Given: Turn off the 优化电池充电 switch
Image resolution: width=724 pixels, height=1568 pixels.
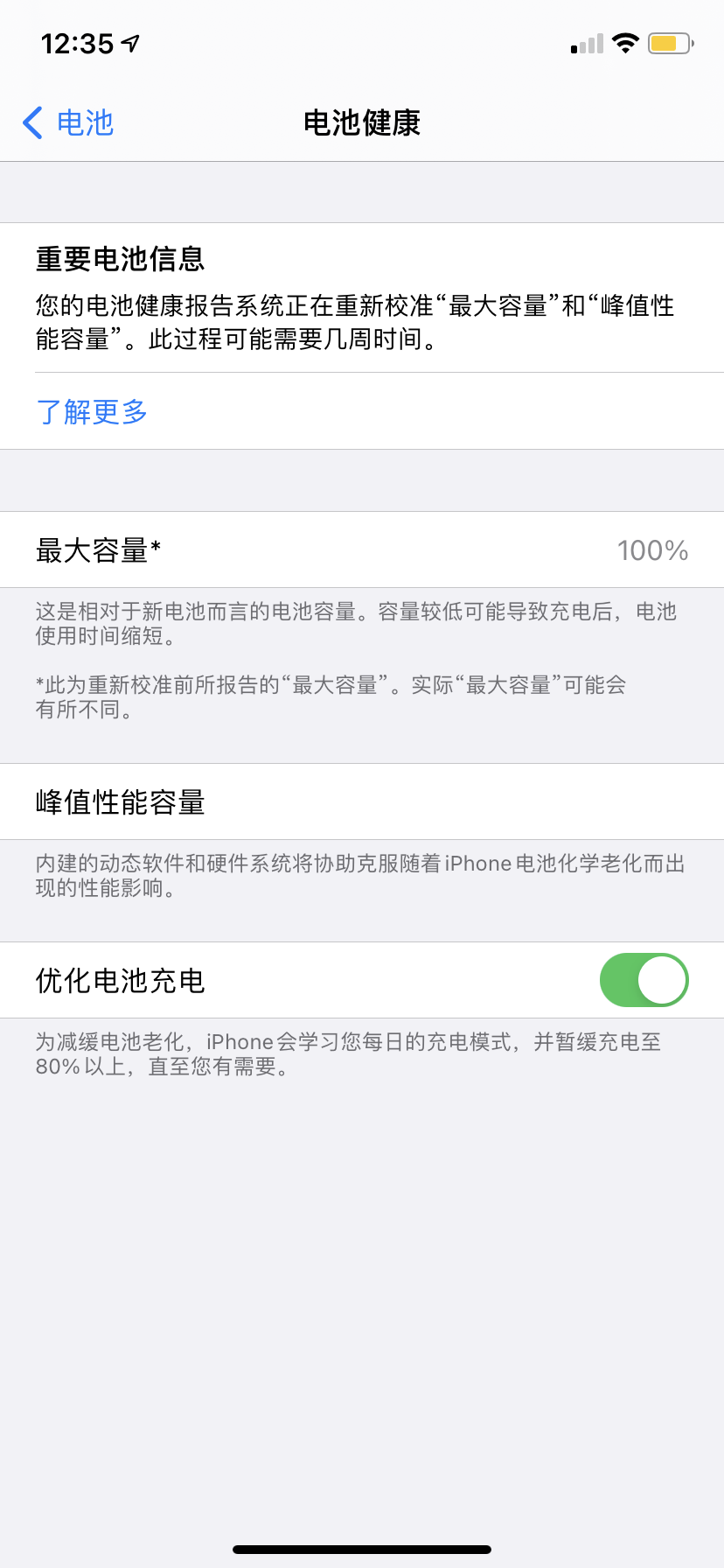Looking at the screenshot, I should click(644, 980).
